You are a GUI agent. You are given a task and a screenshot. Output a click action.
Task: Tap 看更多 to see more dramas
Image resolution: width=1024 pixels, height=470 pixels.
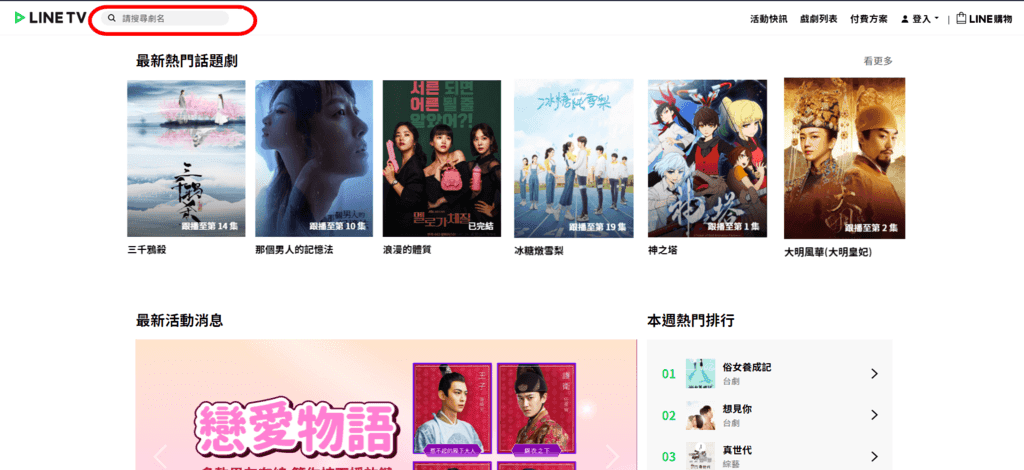(878, 61)
